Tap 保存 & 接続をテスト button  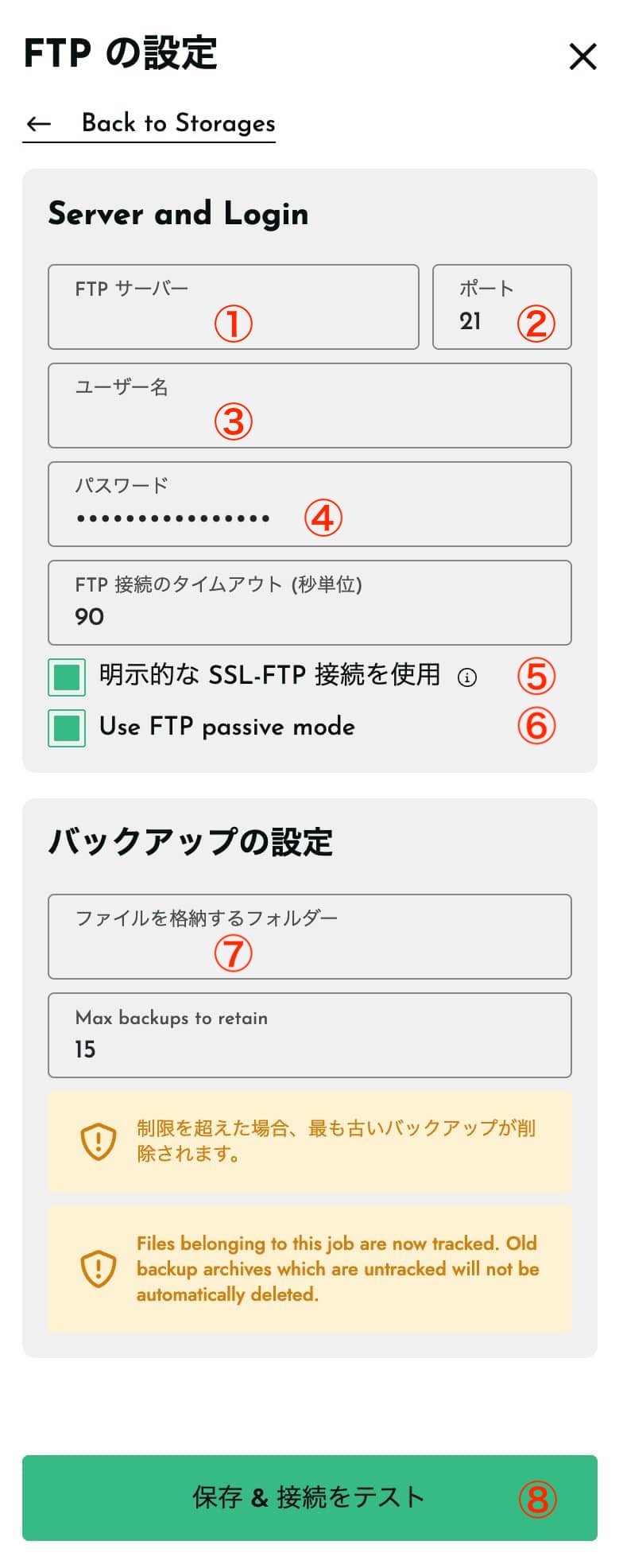(x=309, y=1498)
